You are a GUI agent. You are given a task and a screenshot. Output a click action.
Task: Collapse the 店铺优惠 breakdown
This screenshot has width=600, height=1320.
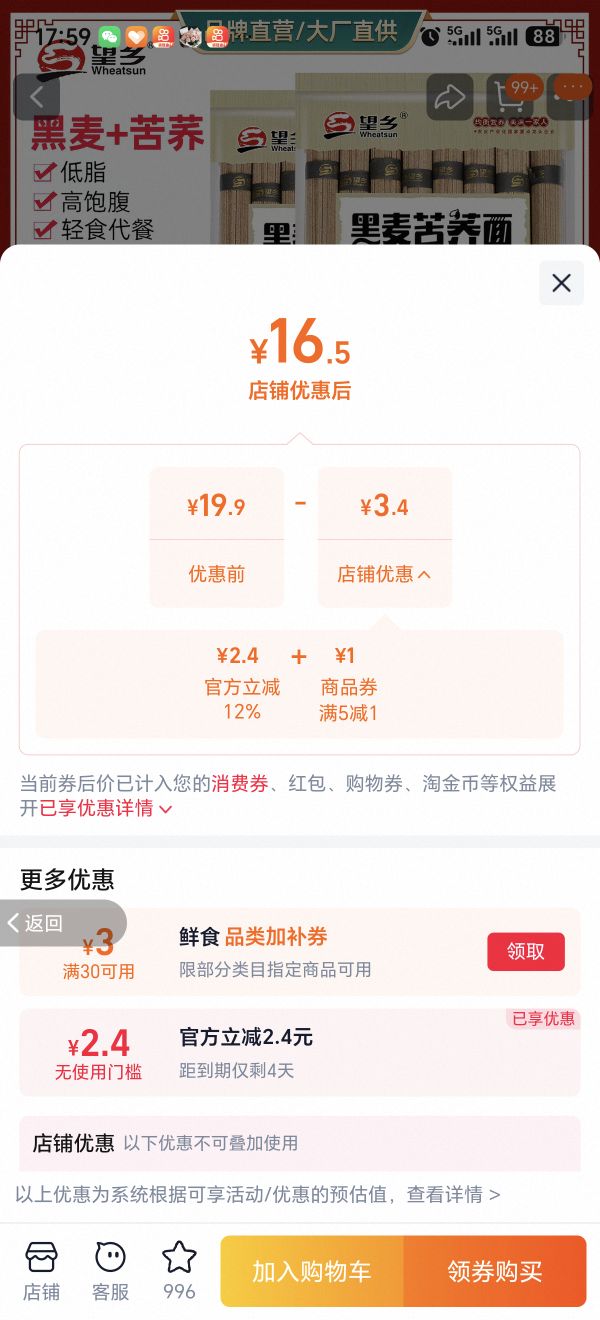384,574
